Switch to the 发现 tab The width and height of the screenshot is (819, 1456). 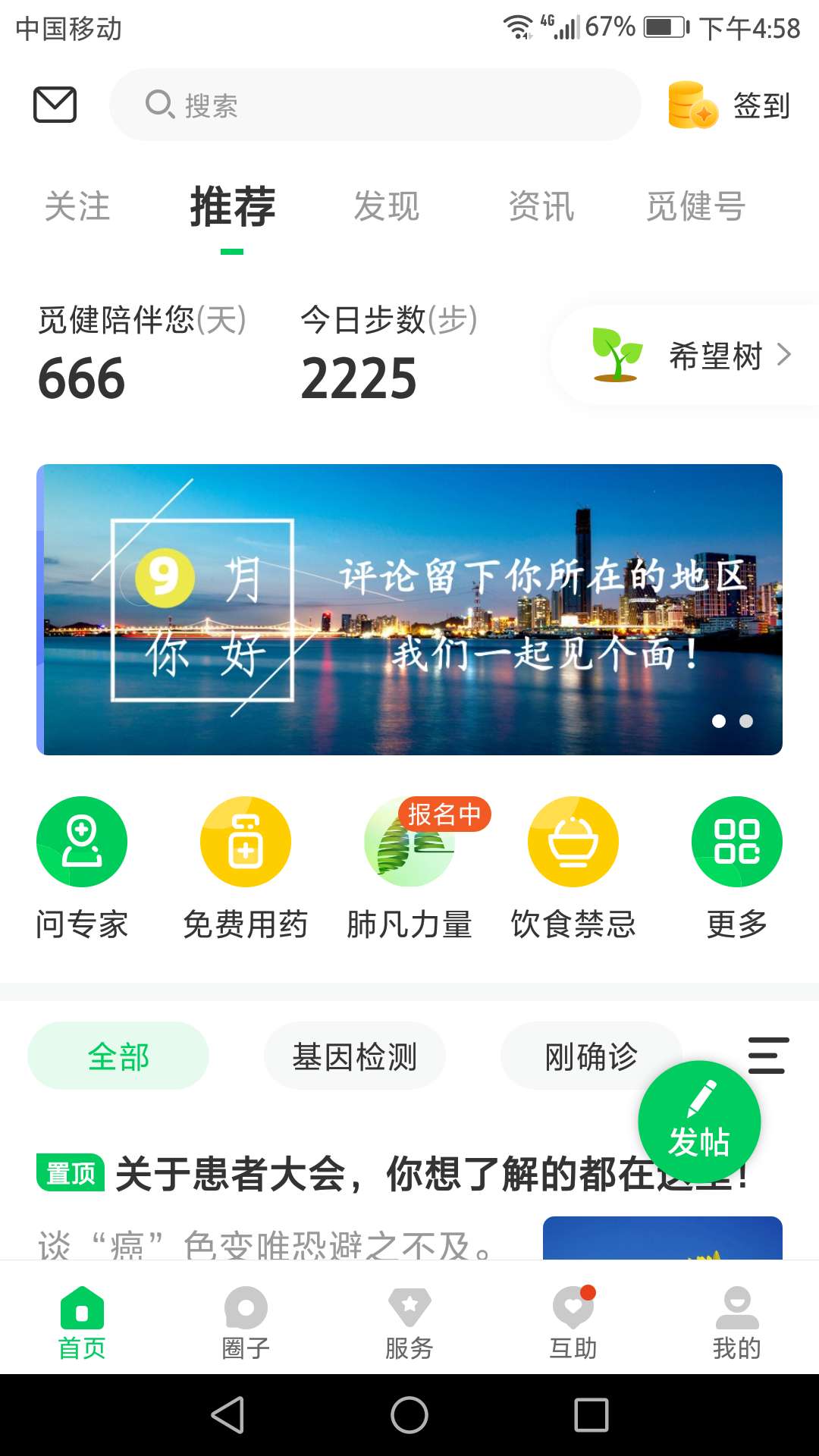pyautogui.click(x=385, y=207)
